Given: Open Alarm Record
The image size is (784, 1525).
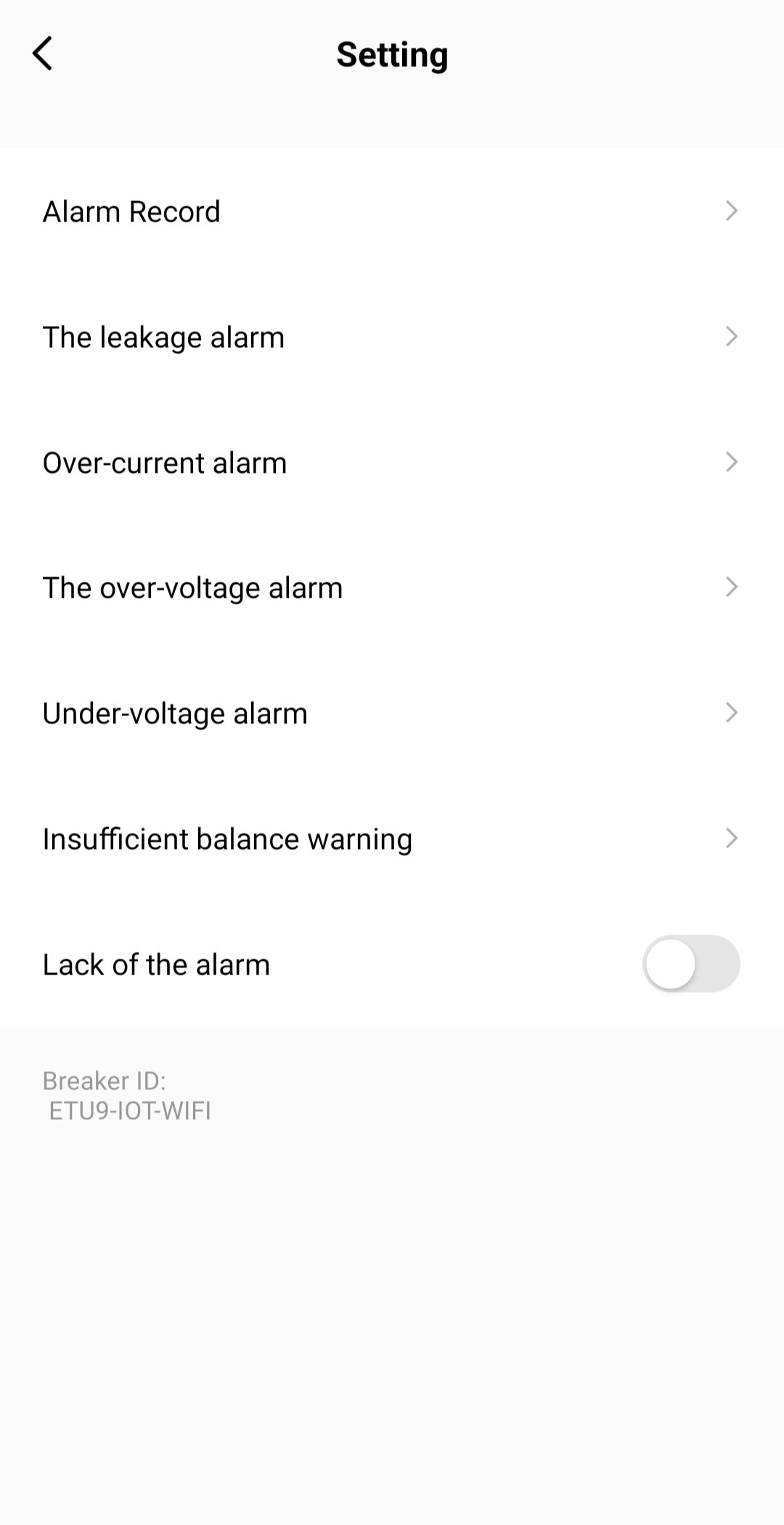Looking at the screenshot, I should point(391,211).
